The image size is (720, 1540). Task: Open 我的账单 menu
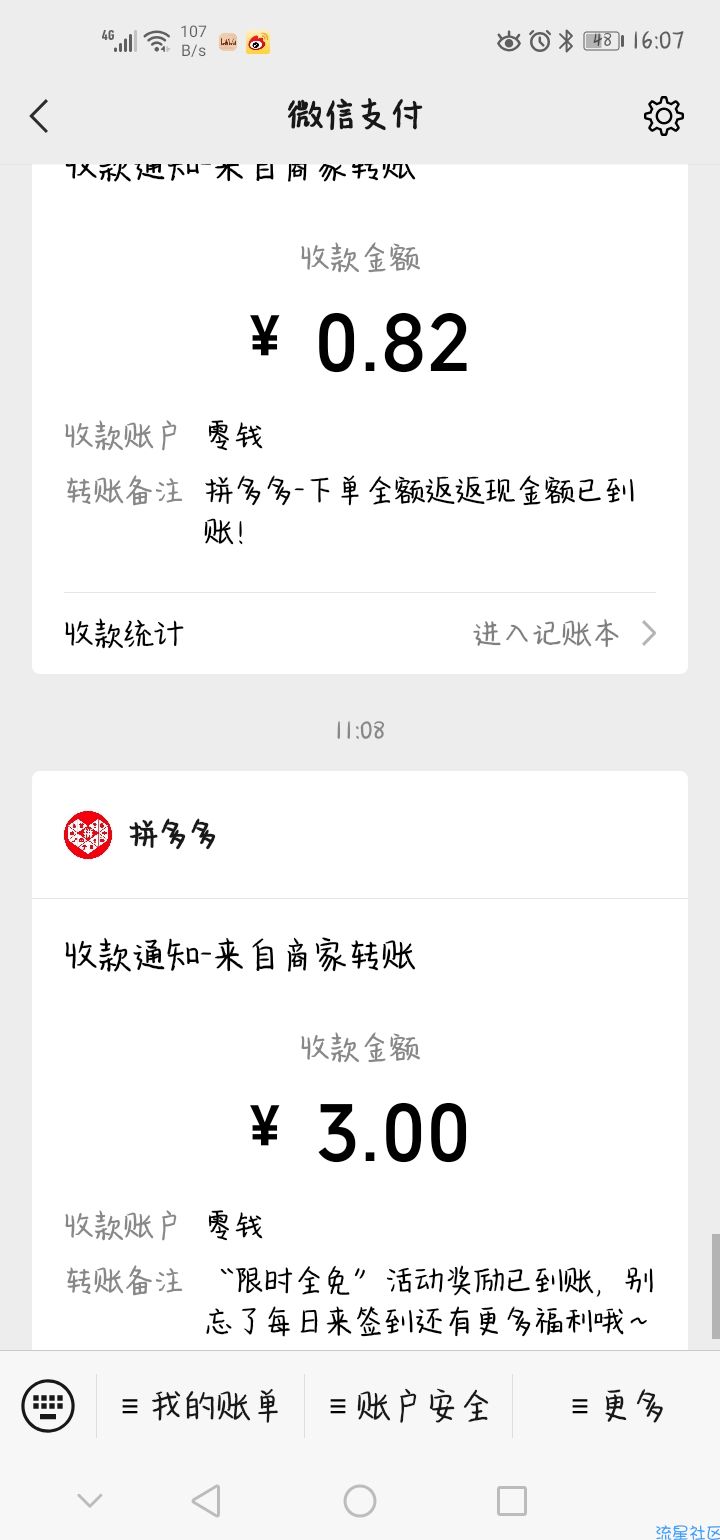[200, 1405]
